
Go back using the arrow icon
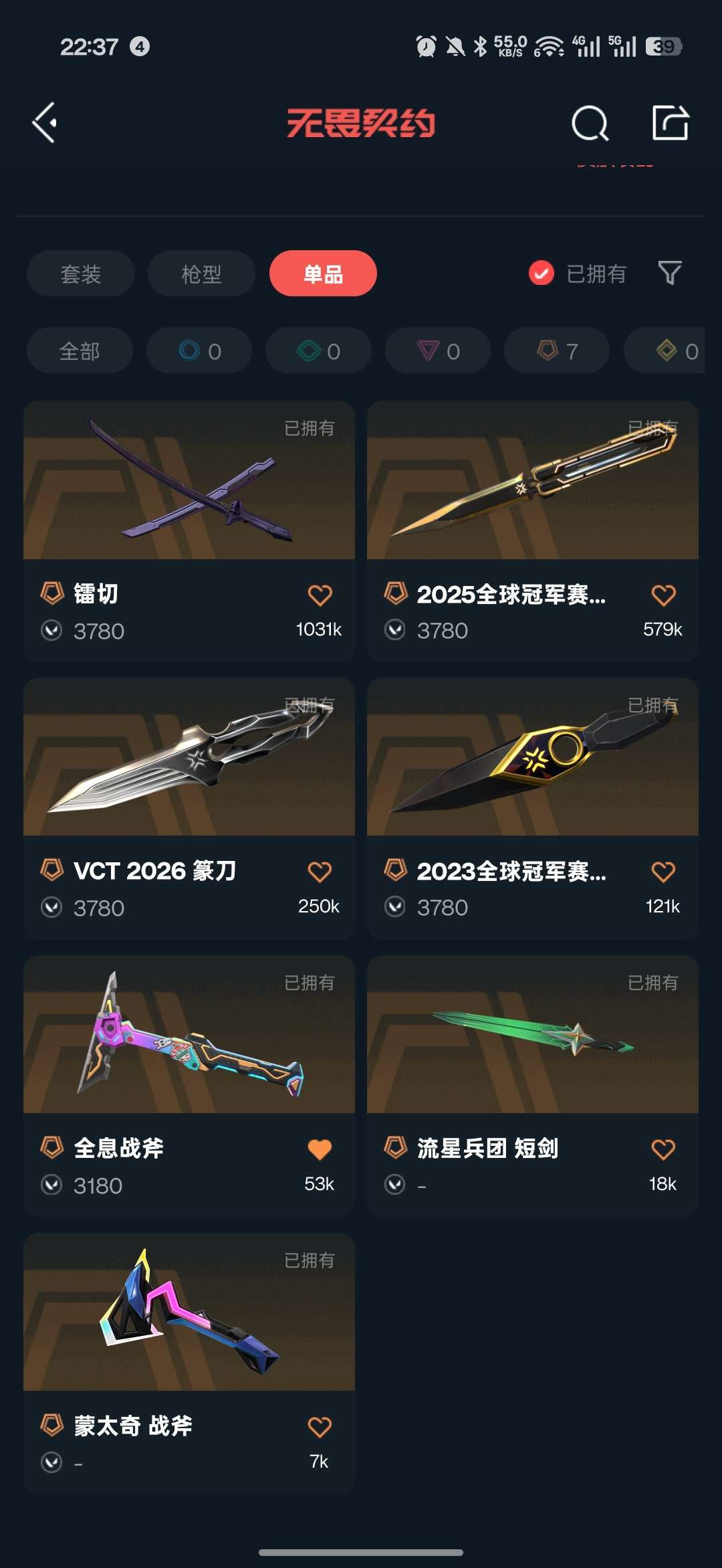coord(44,123)
